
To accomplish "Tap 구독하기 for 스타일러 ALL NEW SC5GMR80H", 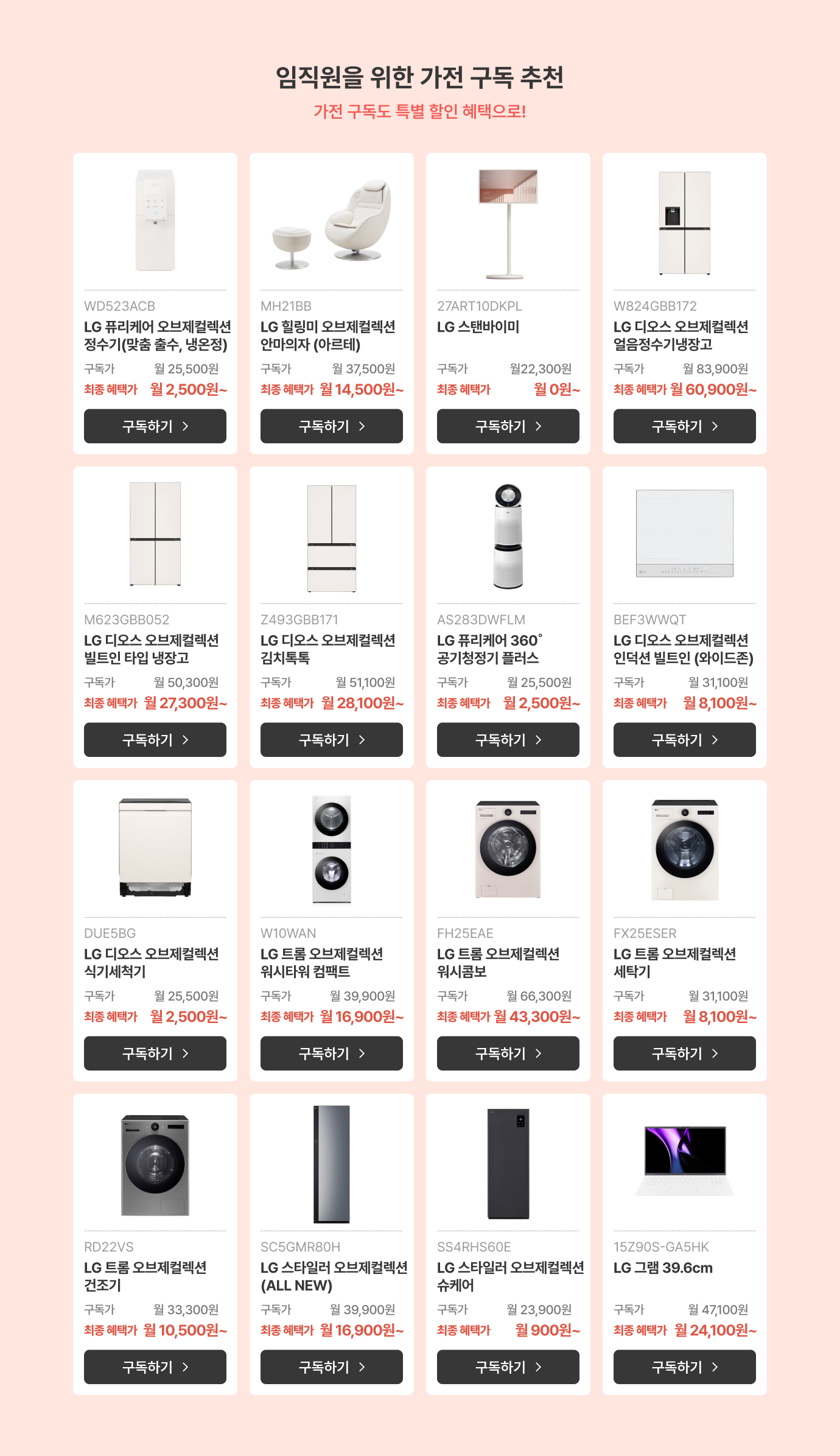I will click(x=331, y=1367).
